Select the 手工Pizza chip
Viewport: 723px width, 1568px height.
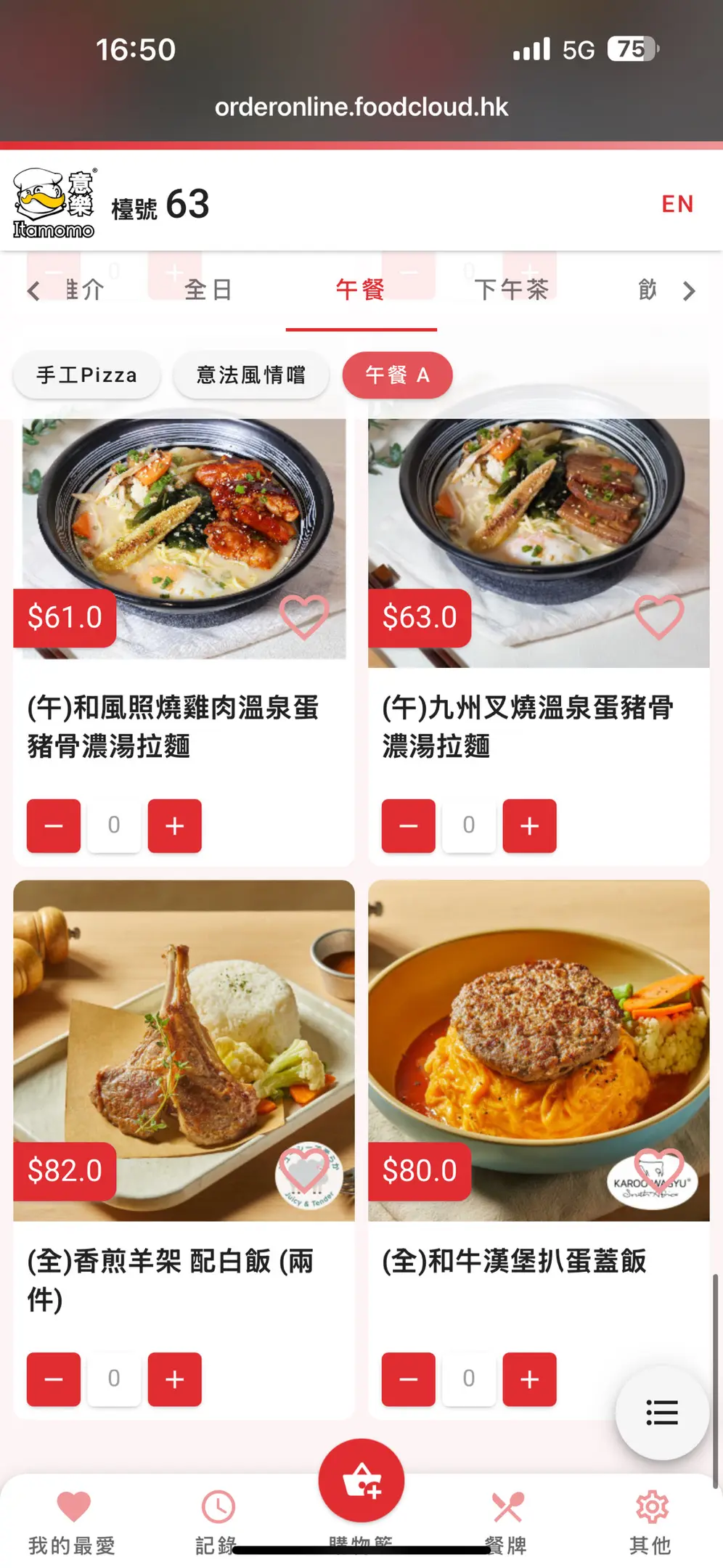(x=87, y=375)
